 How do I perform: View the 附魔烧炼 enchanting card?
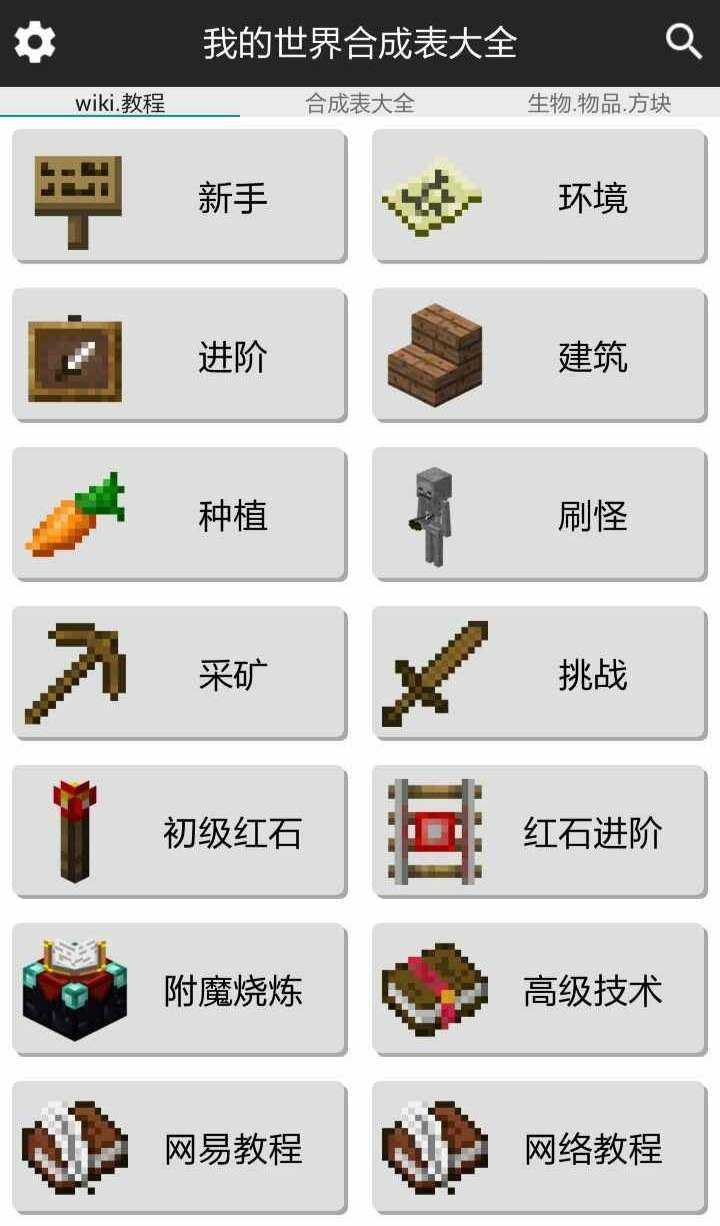180,990
